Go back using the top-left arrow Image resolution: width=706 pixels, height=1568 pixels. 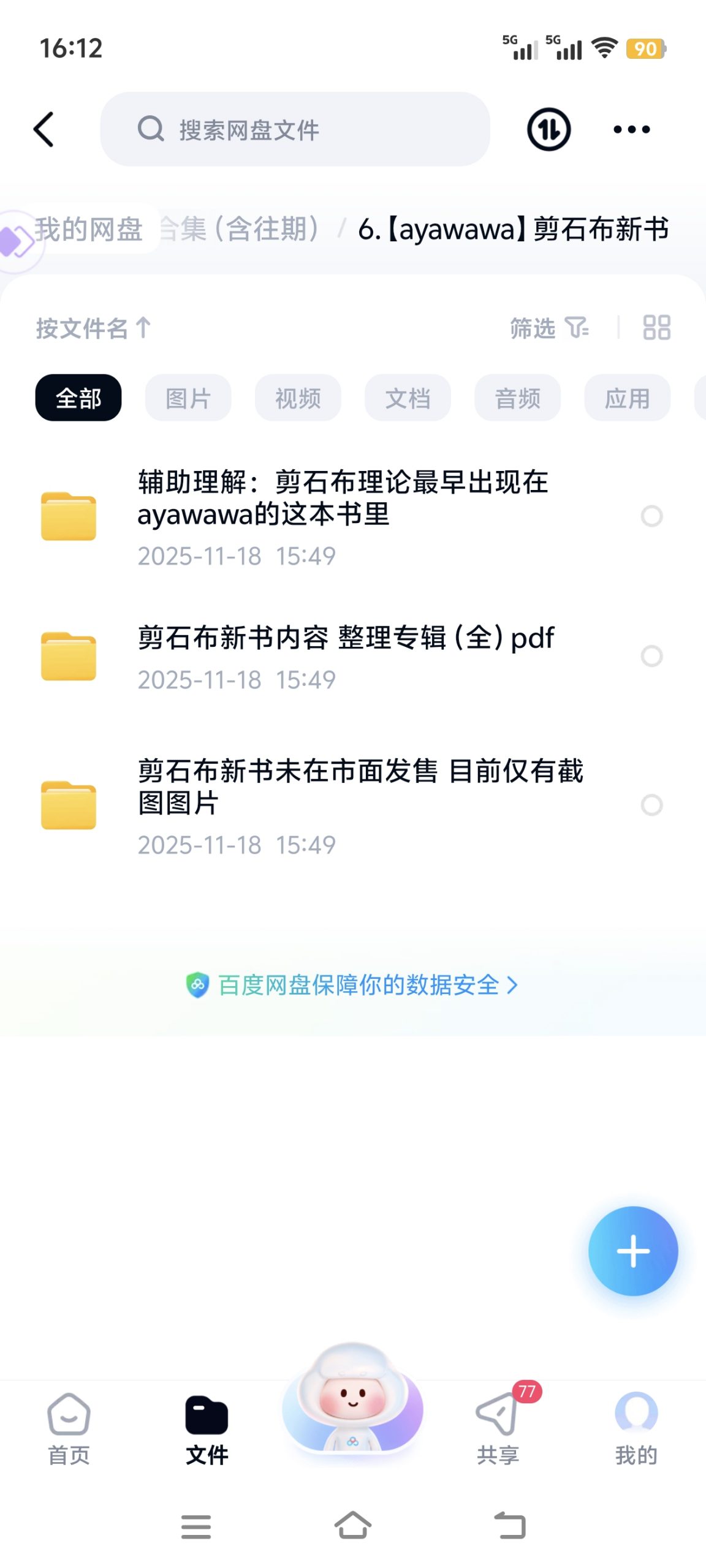pos(44,129)
